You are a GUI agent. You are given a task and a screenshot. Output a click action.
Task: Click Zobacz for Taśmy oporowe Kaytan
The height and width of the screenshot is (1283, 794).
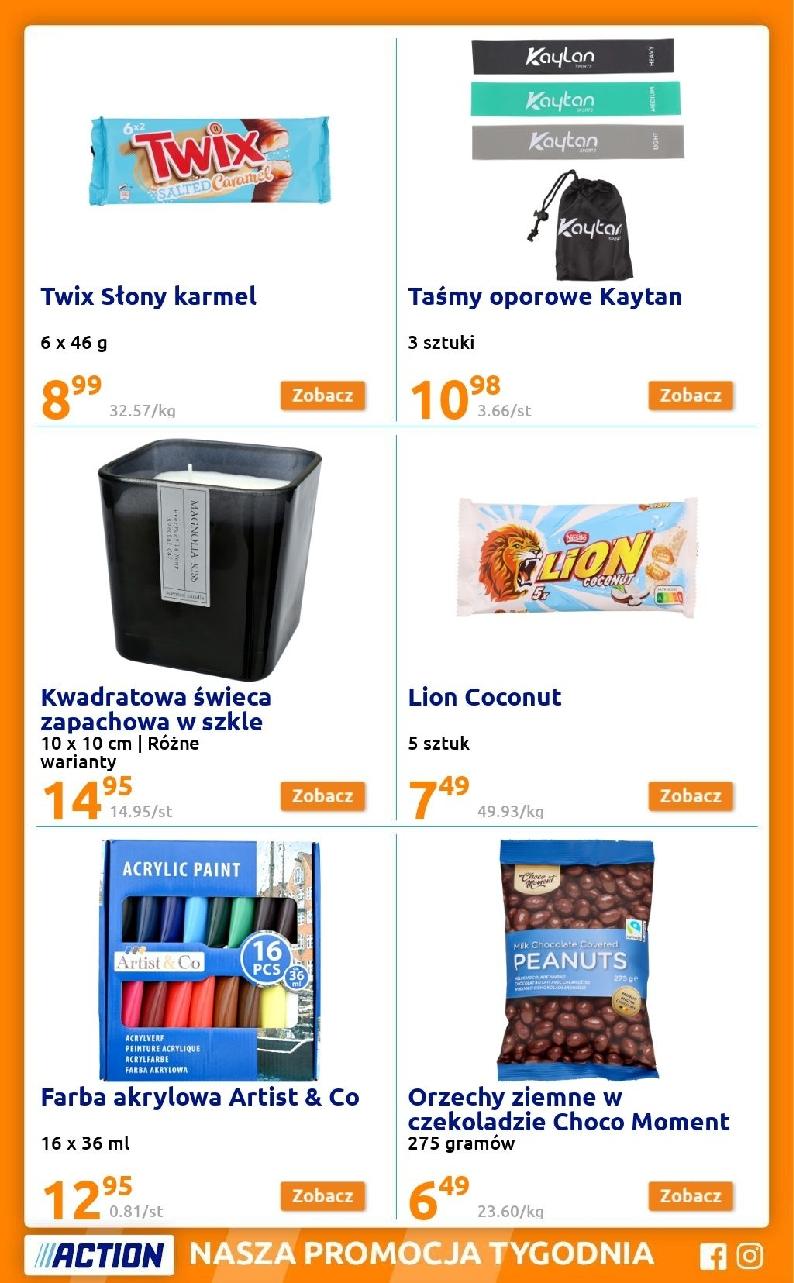click(x=691, y=396)
